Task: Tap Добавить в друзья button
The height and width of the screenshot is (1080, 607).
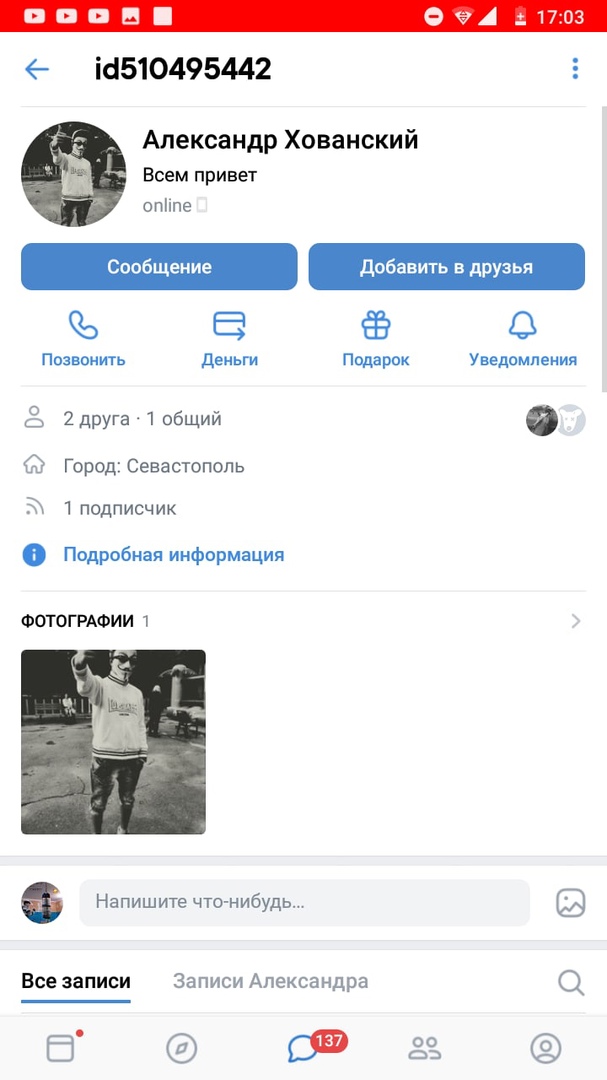Action: tap(446, 267)
